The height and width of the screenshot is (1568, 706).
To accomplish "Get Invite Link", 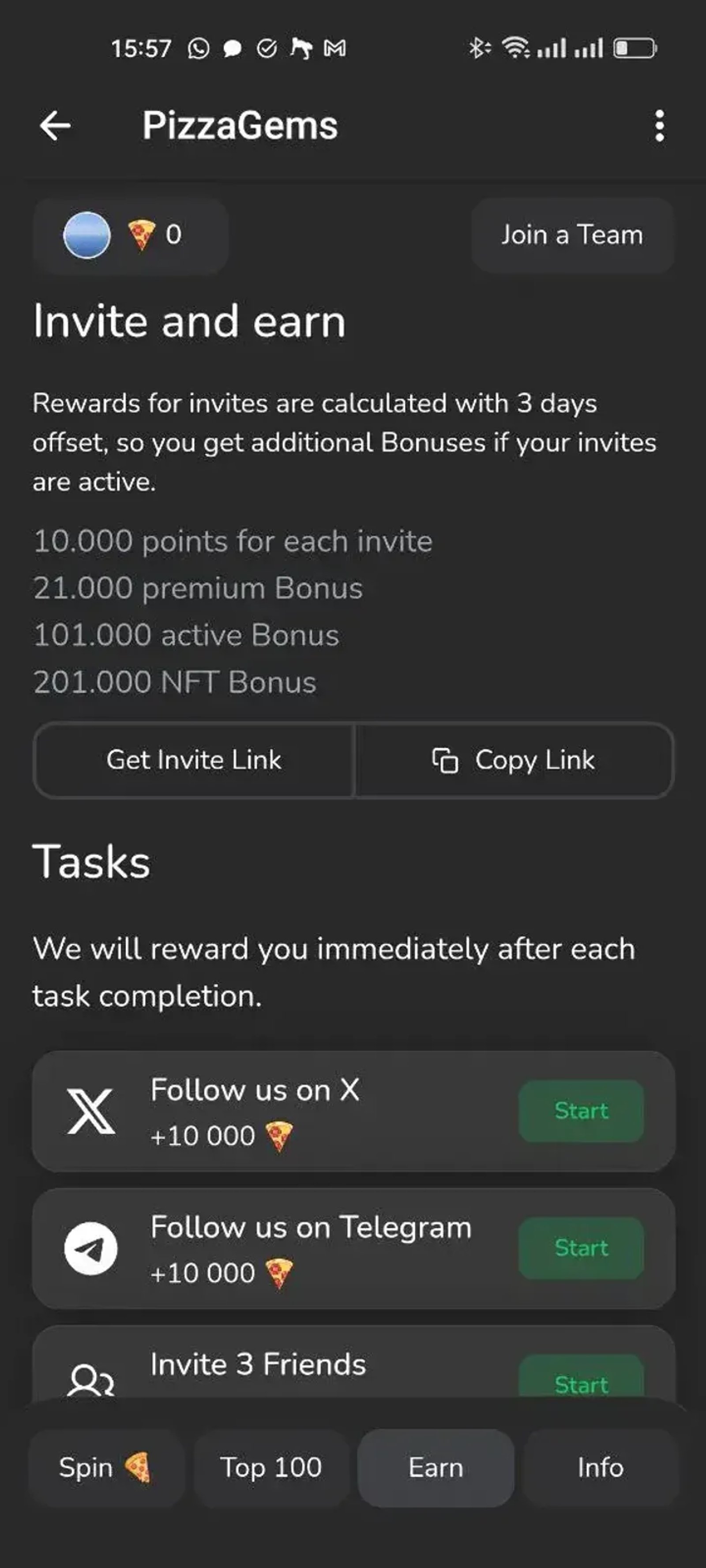I will click(194, 760).
